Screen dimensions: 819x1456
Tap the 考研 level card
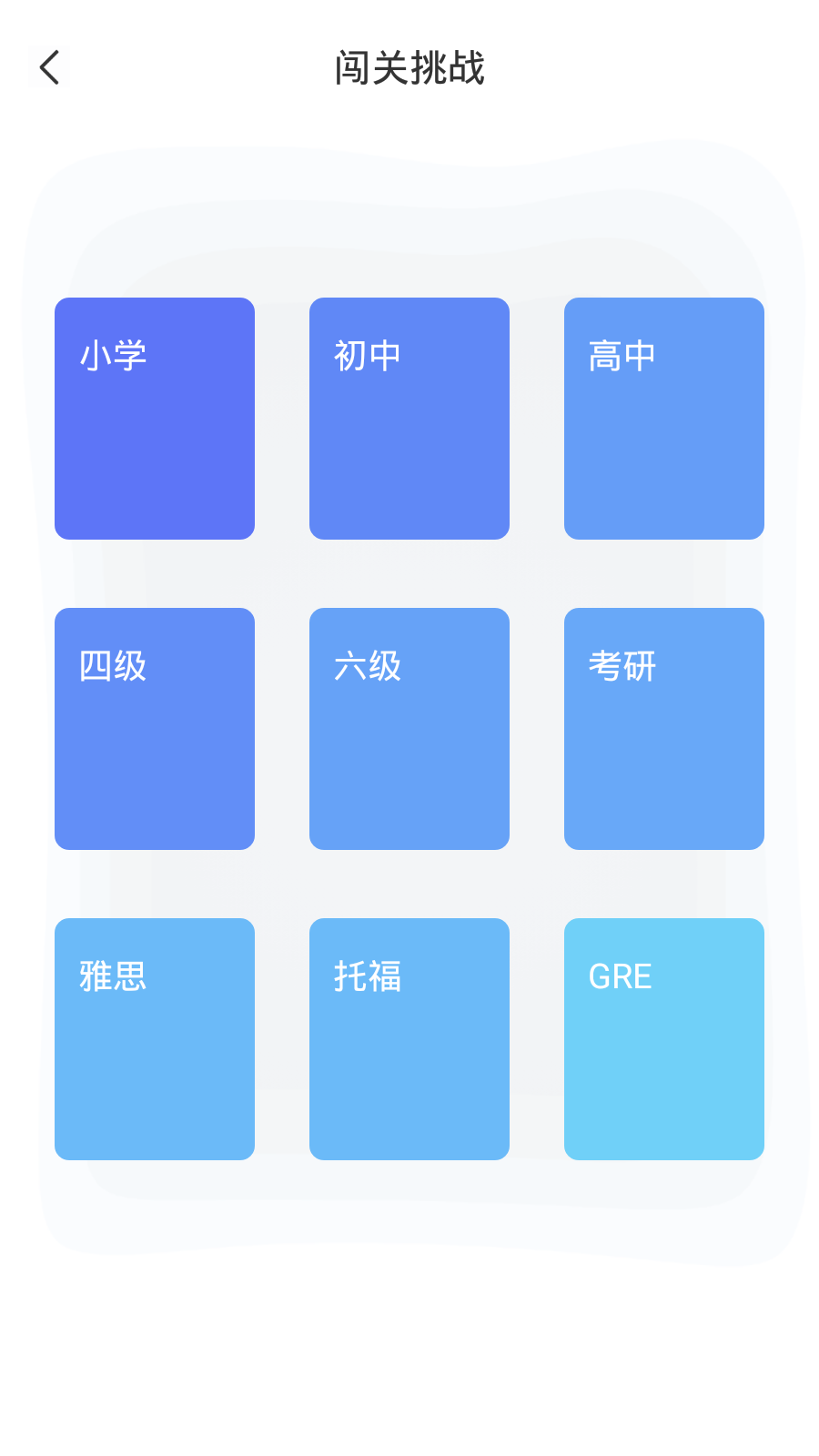(x=664, y=728)
